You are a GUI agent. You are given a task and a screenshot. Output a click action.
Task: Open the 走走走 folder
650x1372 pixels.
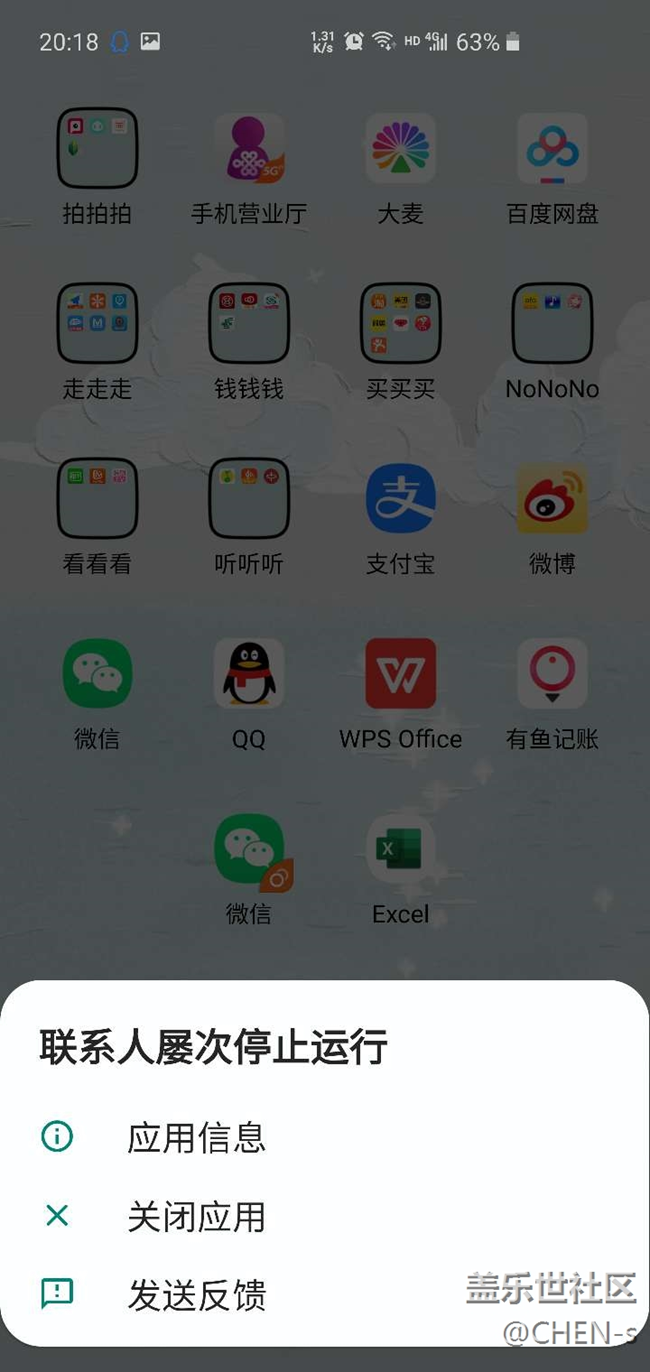point(97,324)
